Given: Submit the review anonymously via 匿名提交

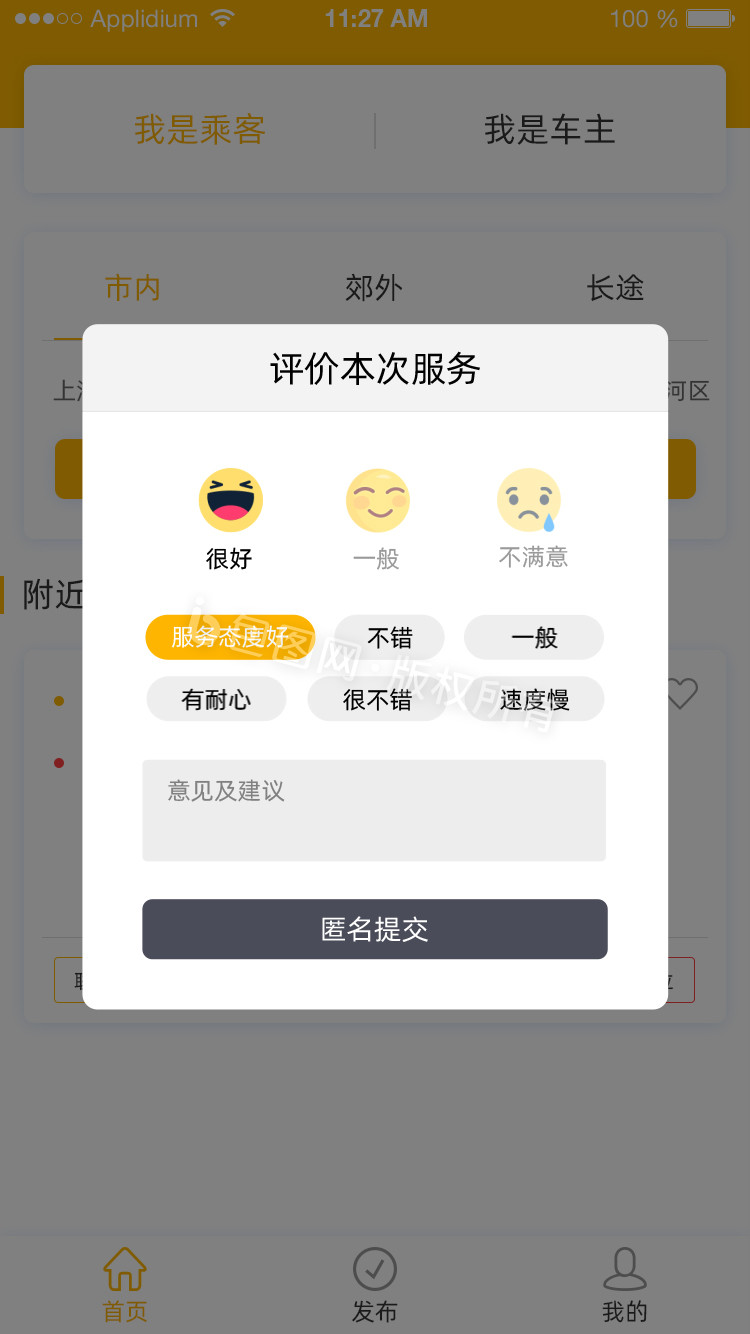Looking at the screenshot, I should (374, 929).
